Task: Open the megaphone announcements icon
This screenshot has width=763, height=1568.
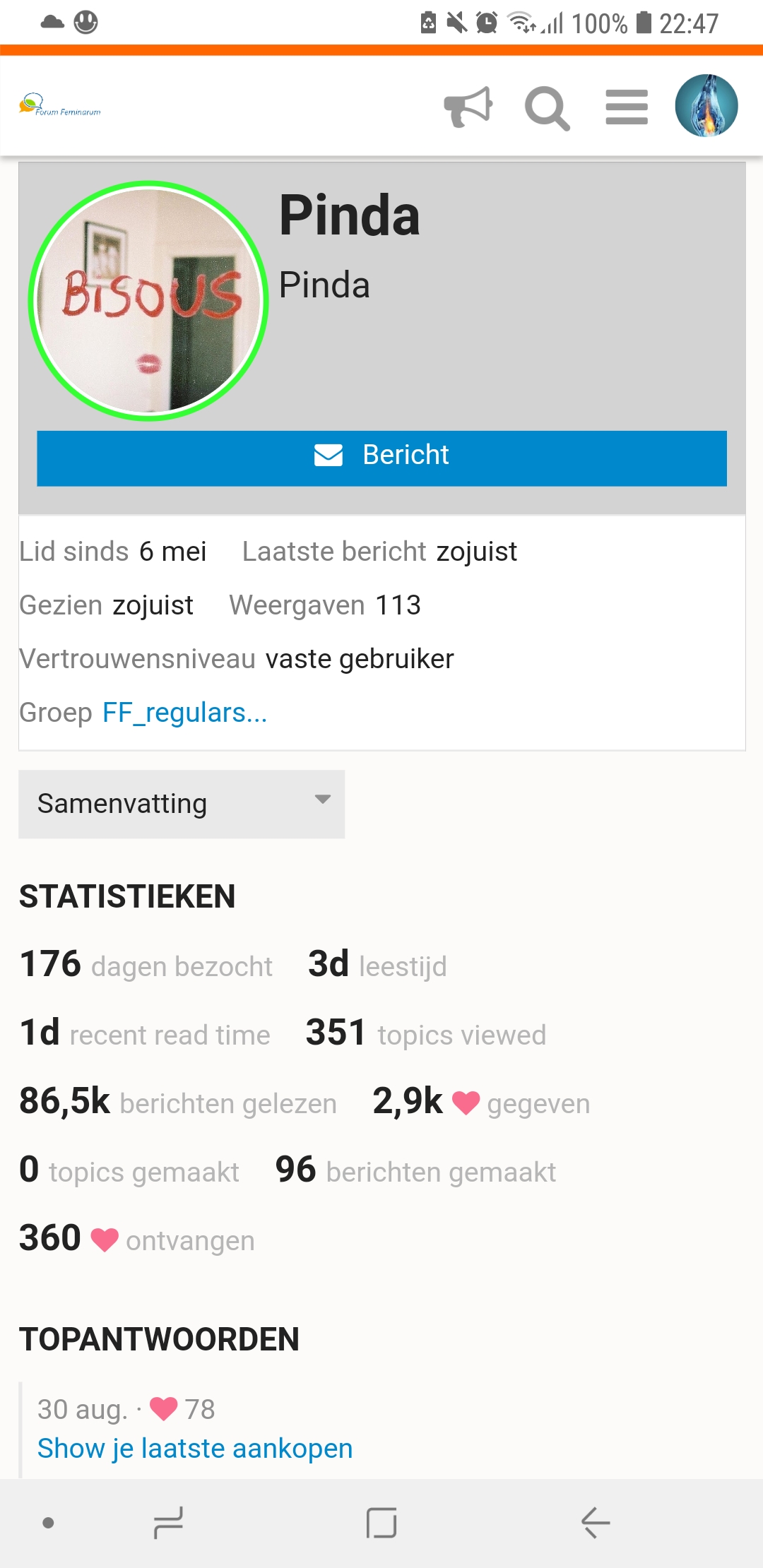Action: coord(468,107)
